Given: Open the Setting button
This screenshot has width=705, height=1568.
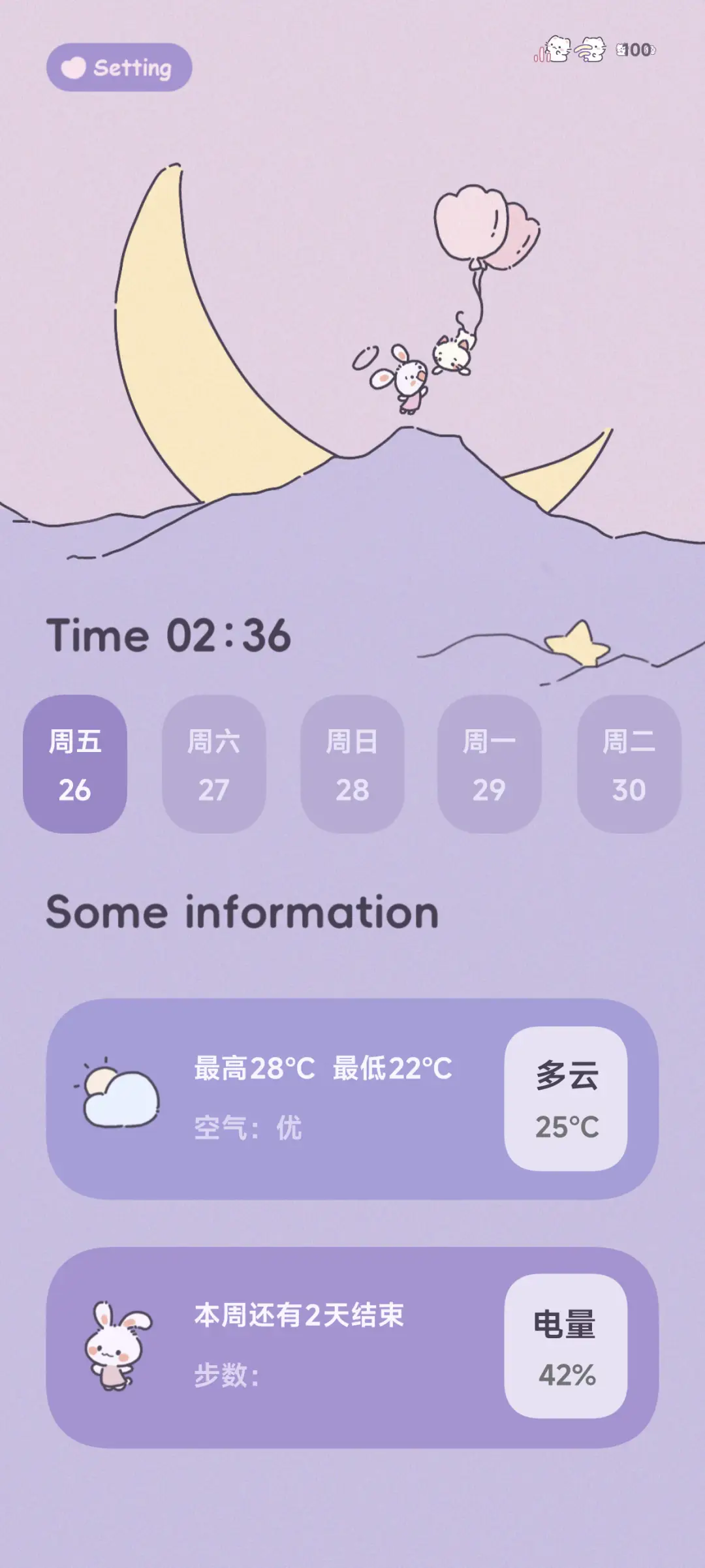Looking at the screenshot, I should 118,67.
